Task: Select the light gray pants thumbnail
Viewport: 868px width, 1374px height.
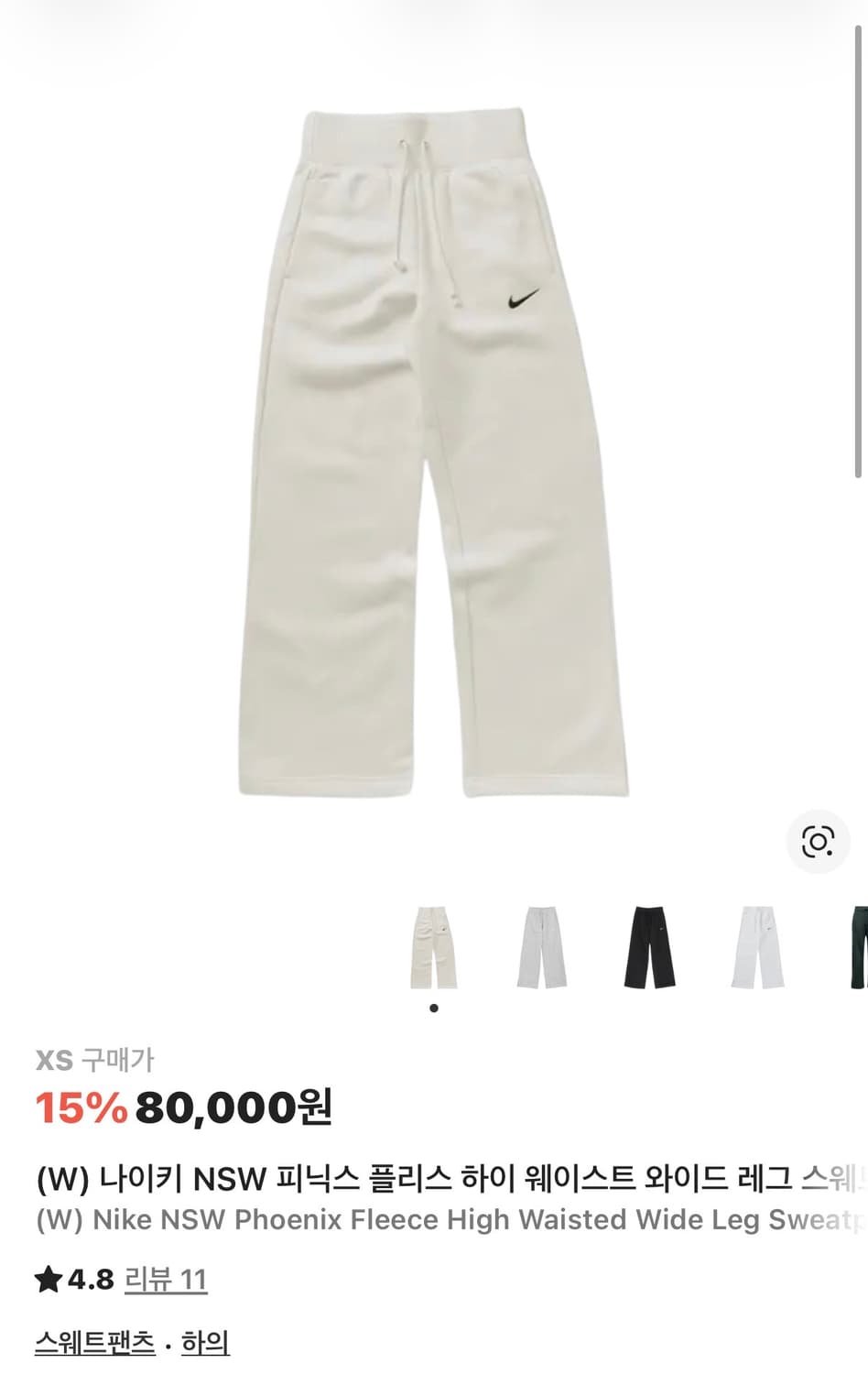Action: pyautogui.click(x=542, y=947)
